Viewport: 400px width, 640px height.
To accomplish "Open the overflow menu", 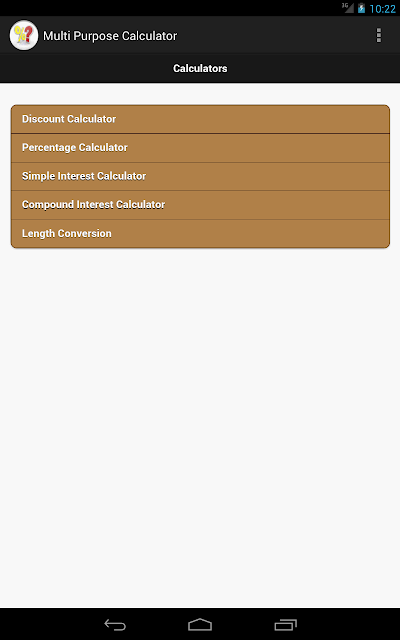I will click(379, 36).
